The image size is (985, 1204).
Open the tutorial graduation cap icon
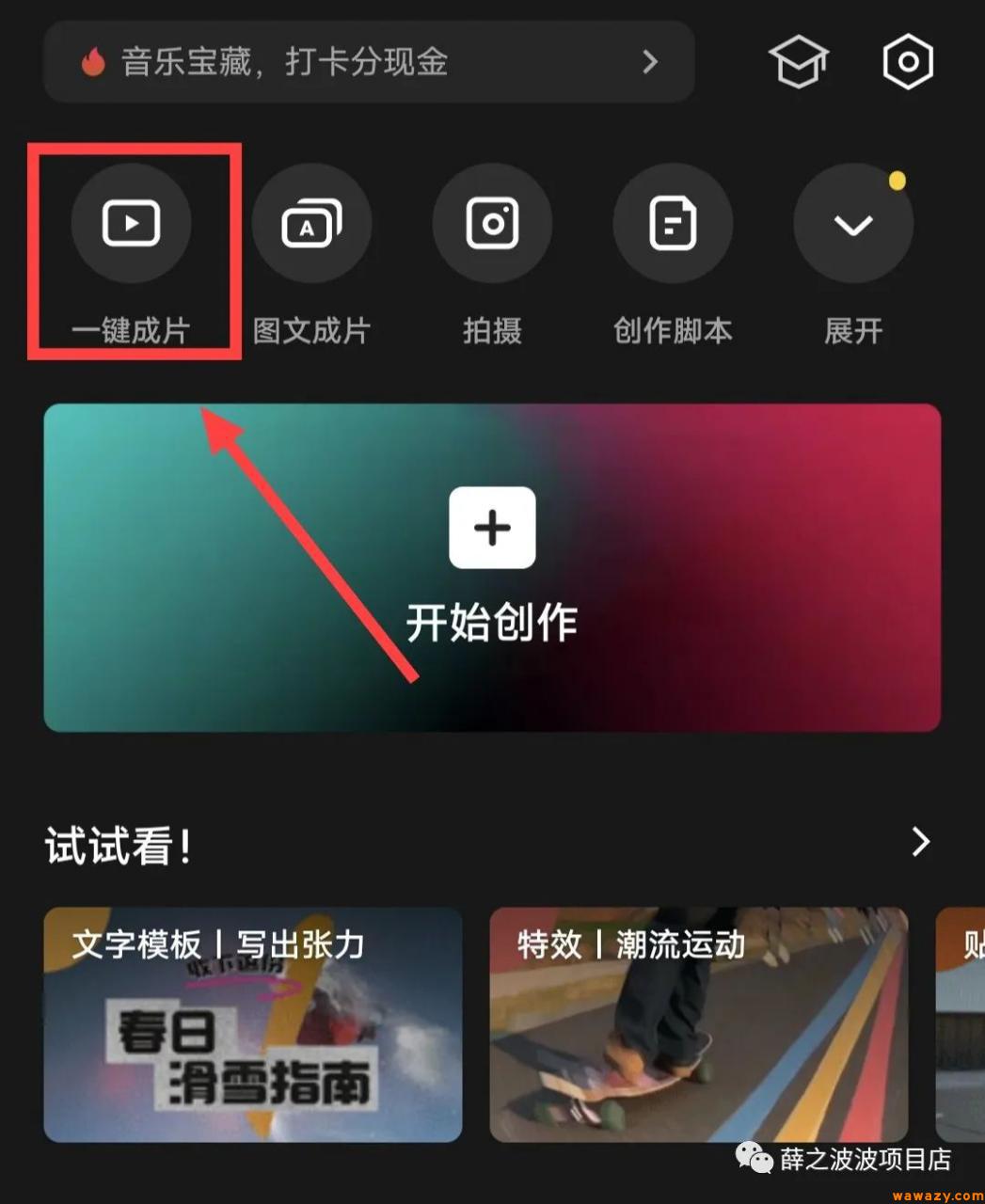point(798,62)
